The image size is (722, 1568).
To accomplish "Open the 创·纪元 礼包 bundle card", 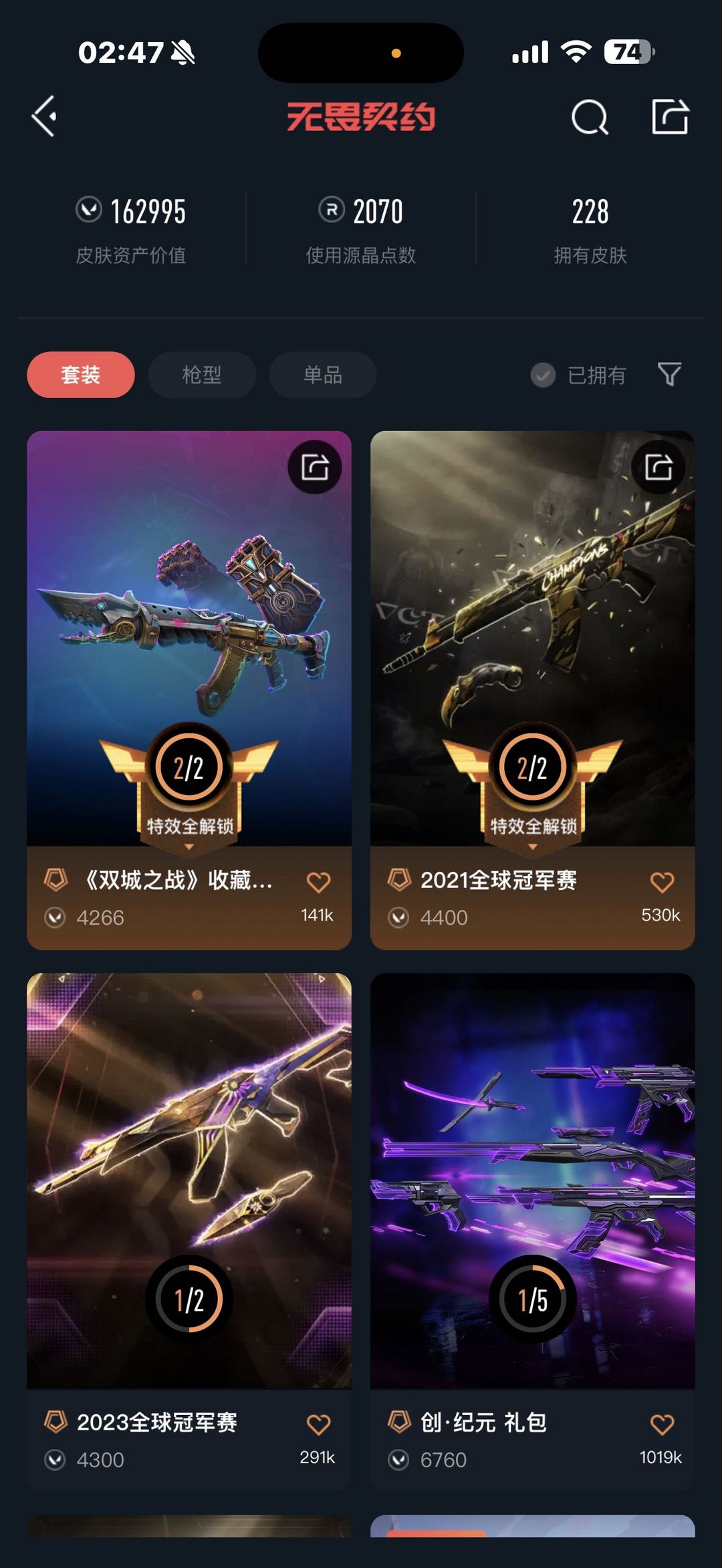I will pos(533,1231).
